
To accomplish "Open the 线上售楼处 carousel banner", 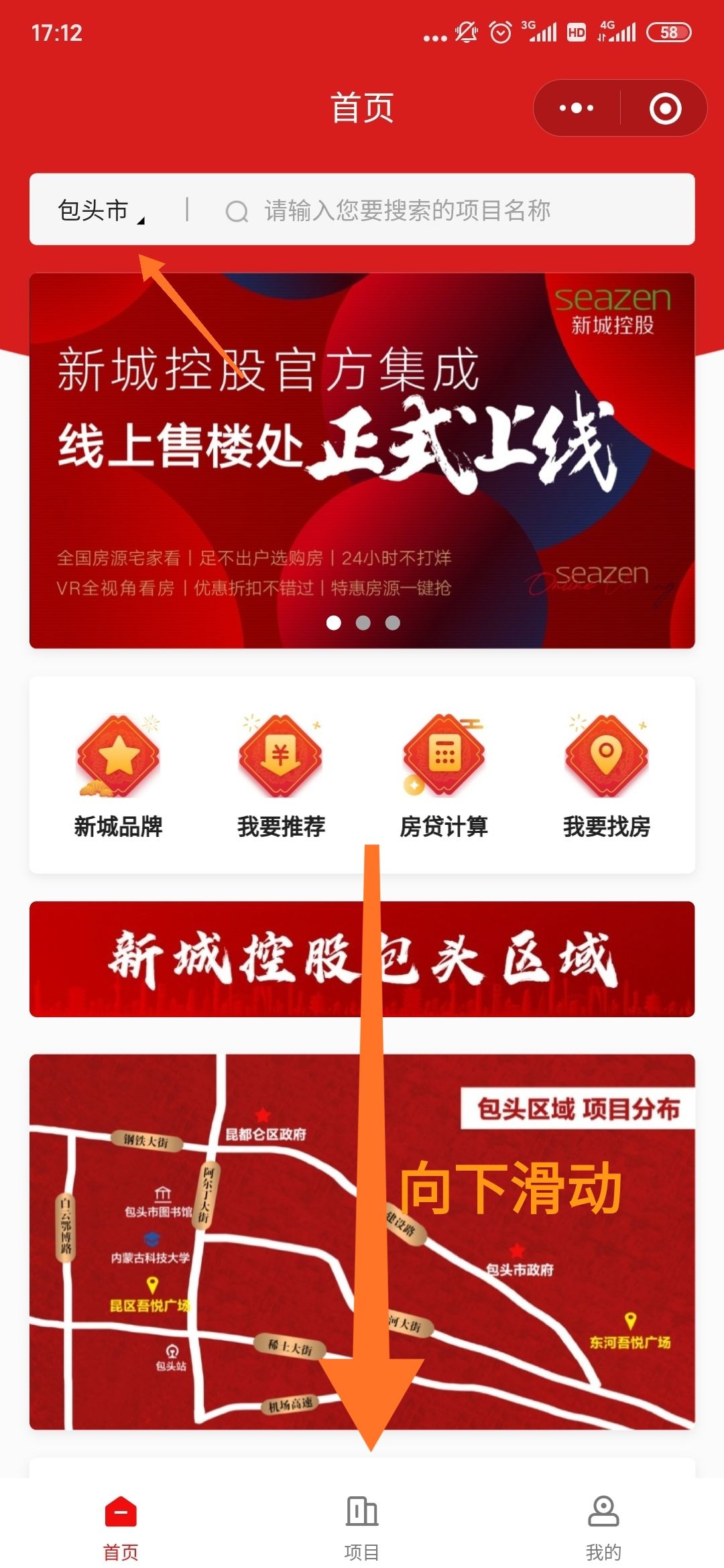I will tap(362, 460).
